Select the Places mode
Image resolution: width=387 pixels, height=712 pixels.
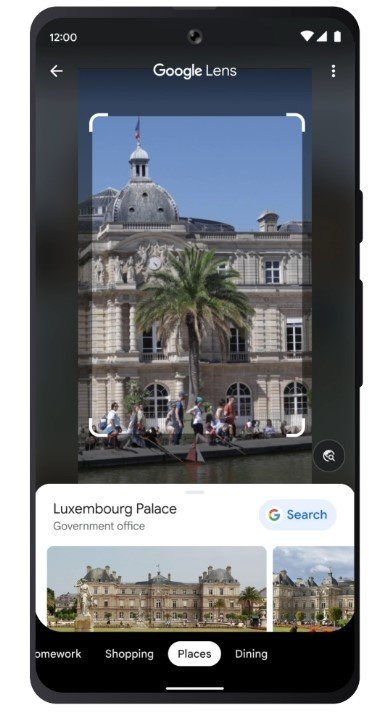coord(194,654)
